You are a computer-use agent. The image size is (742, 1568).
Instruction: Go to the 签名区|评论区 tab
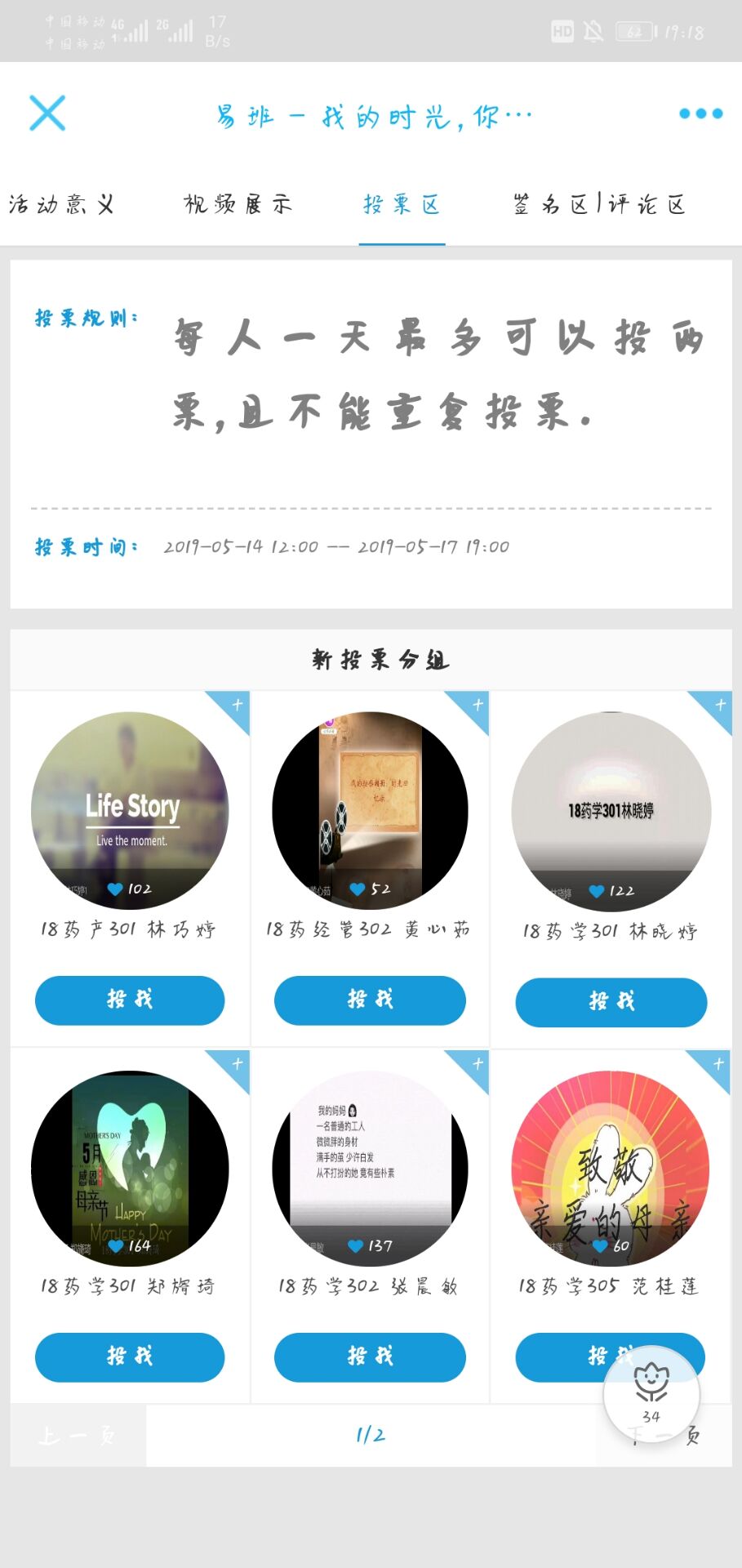point(599,204)
